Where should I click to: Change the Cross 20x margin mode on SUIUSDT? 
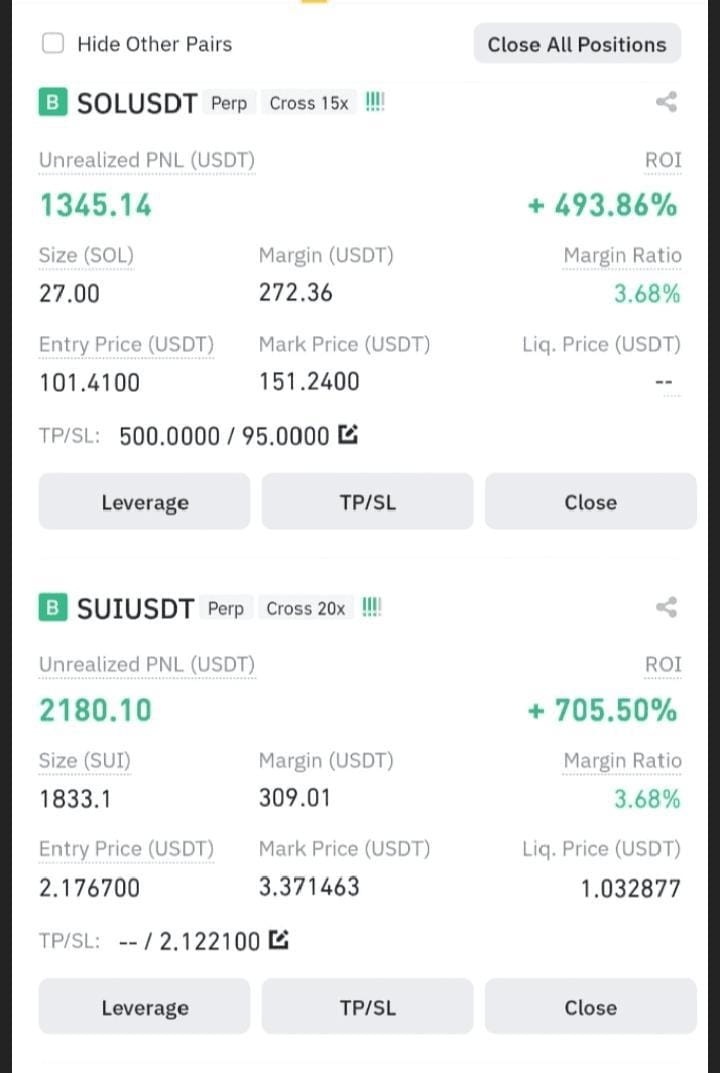[305, 608]
